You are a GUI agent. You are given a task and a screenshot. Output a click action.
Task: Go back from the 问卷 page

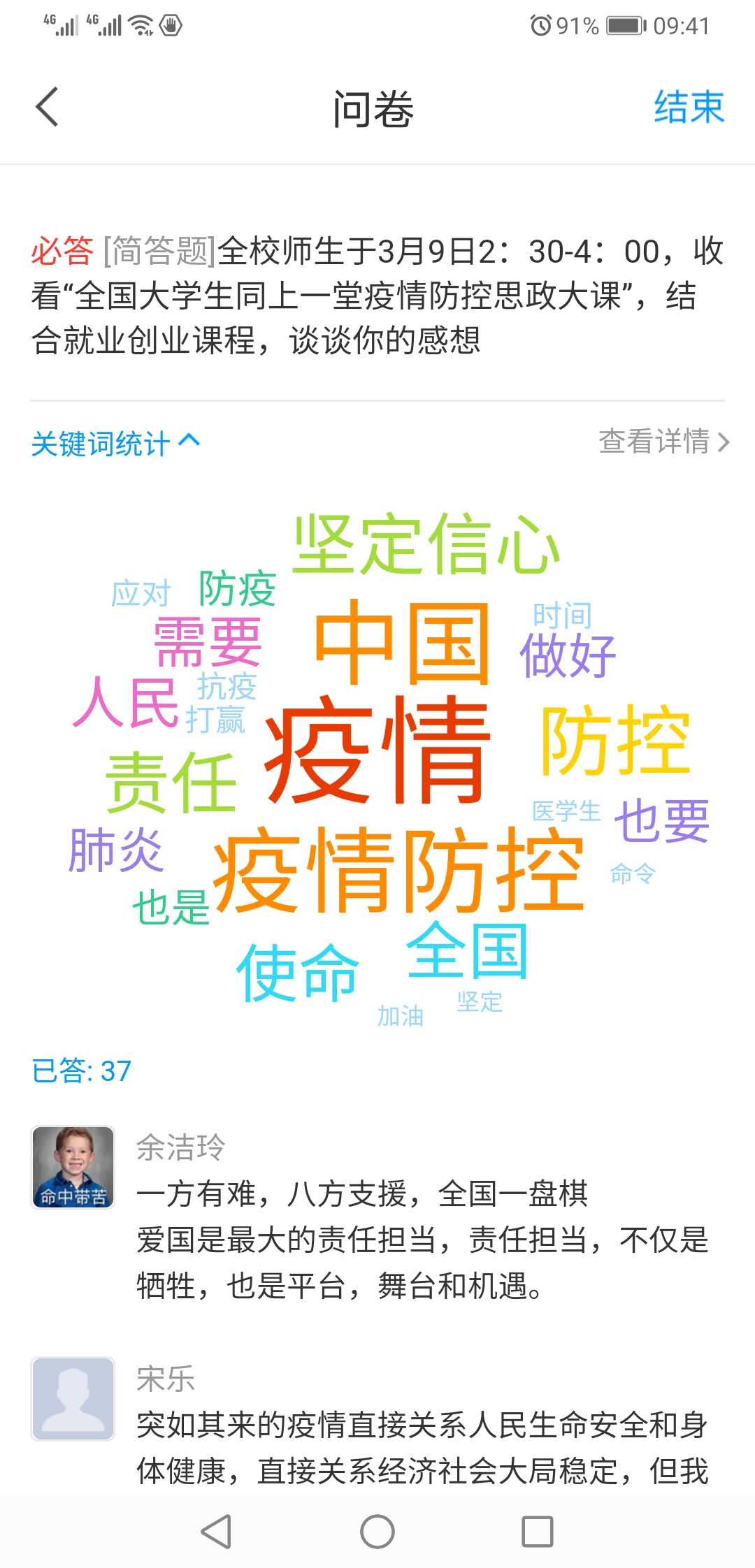[x=47, y=108]
